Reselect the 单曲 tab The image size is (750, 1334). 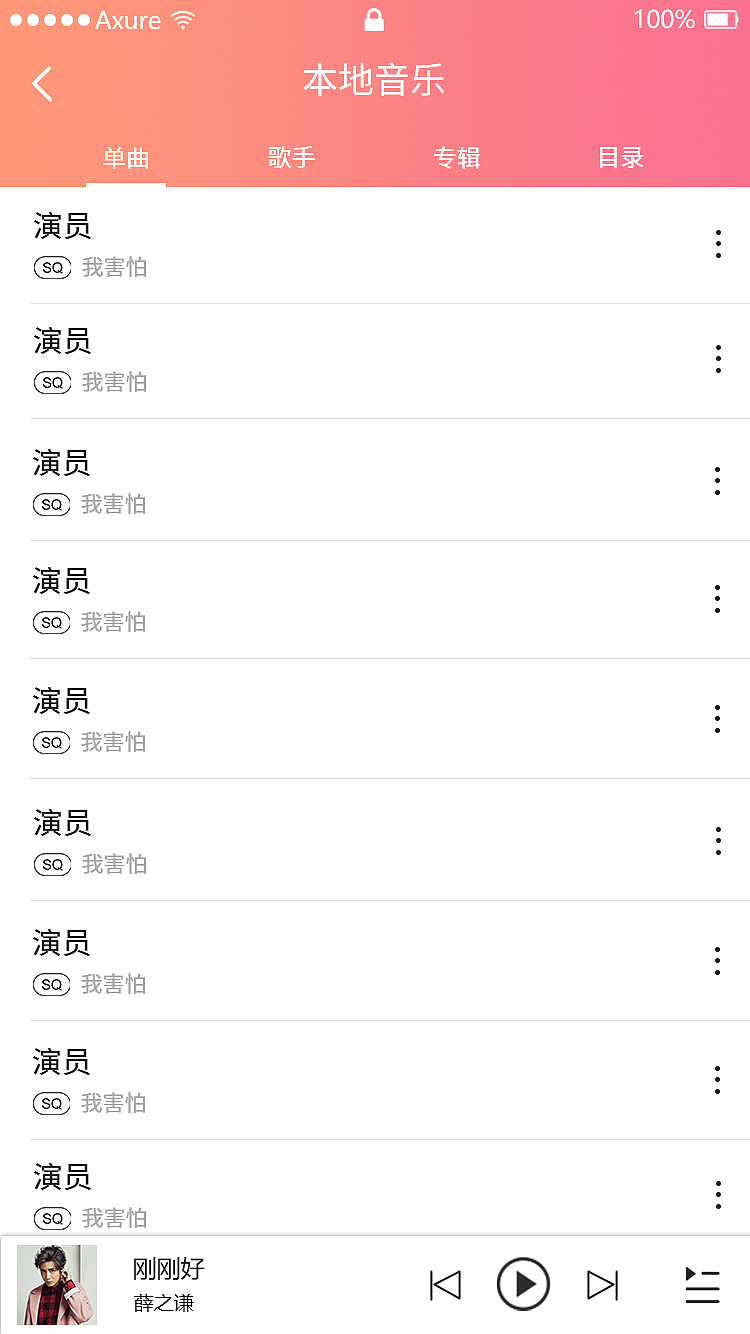(126, 157)
